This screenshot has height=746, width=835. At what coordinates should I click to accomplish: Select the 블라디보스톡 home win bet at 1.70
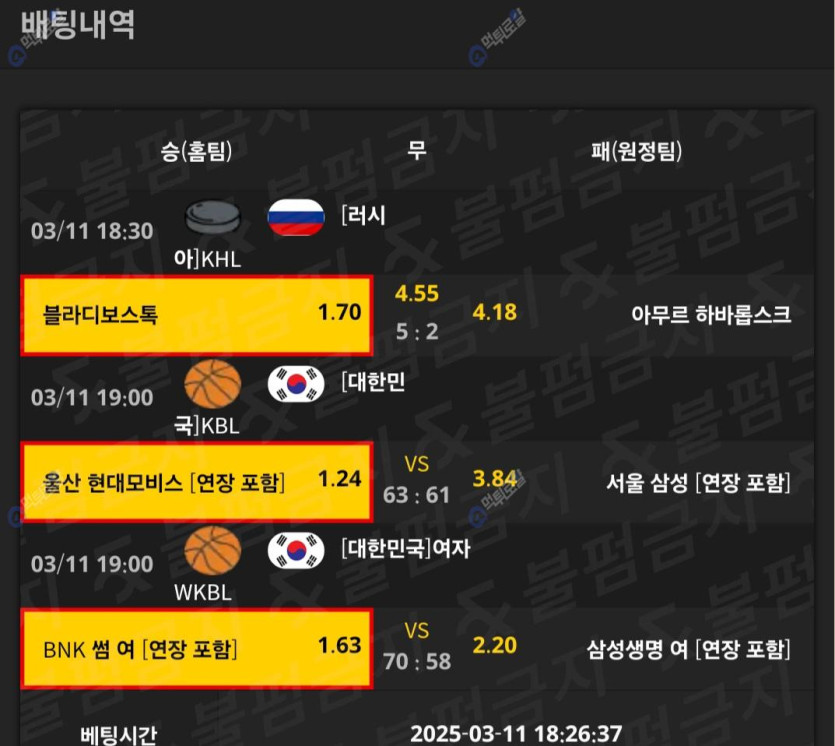point(197,315)
